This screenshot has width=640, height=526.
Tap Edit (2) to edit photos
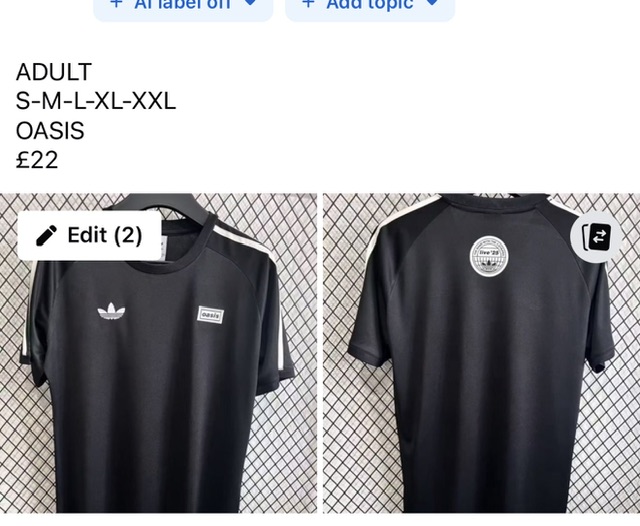coord(90,235)
